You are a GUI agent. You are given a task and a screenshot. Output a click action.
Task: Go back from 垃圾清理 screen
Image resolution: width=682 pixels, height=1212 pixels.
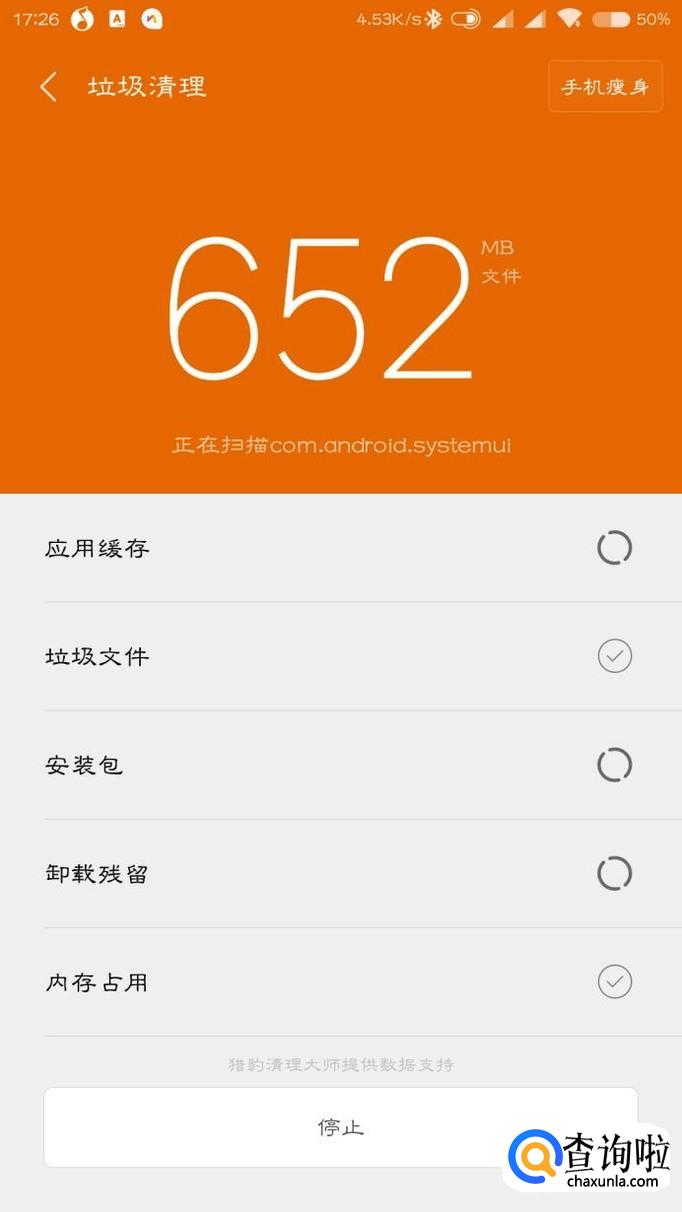pos(48,87)
